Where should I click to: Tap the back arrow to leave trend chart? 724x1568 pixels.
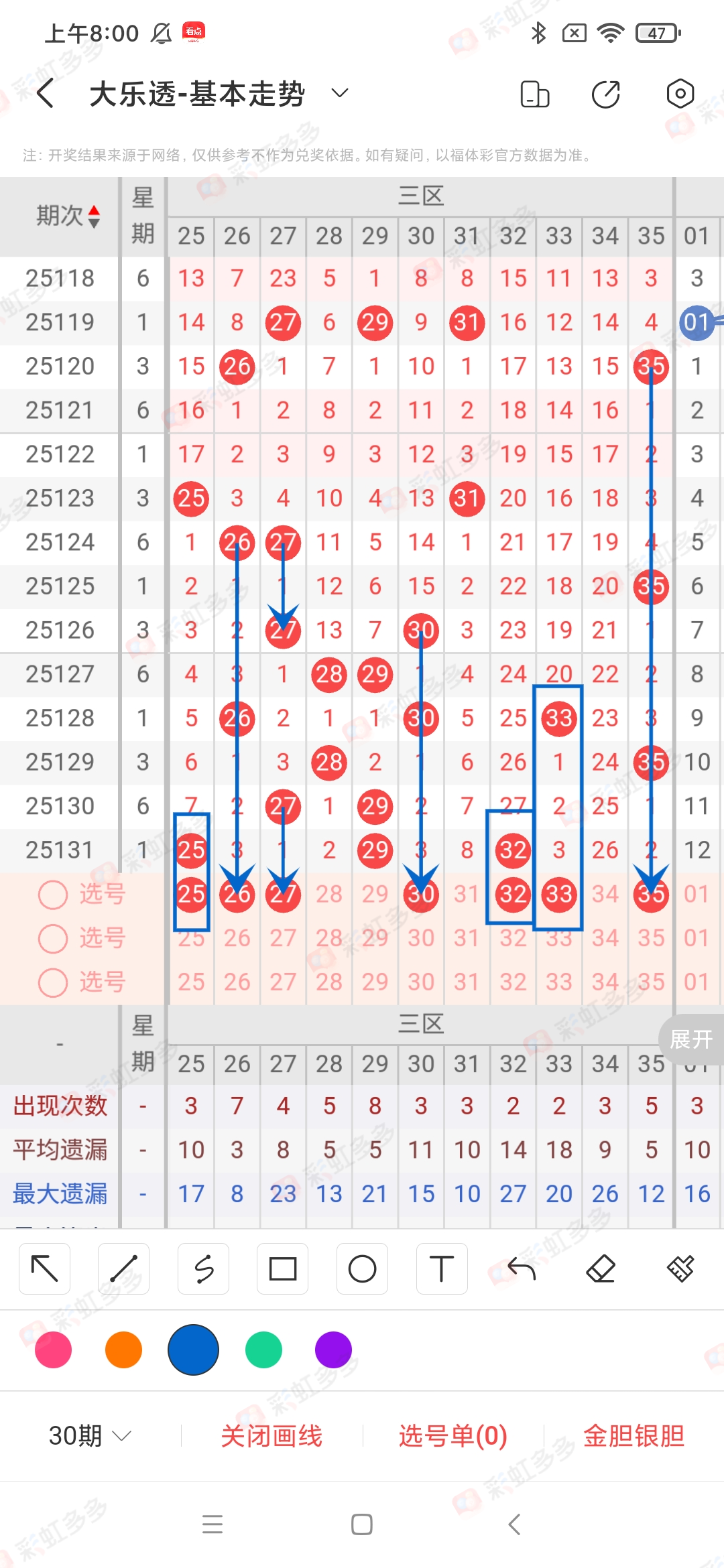point(44,94)
